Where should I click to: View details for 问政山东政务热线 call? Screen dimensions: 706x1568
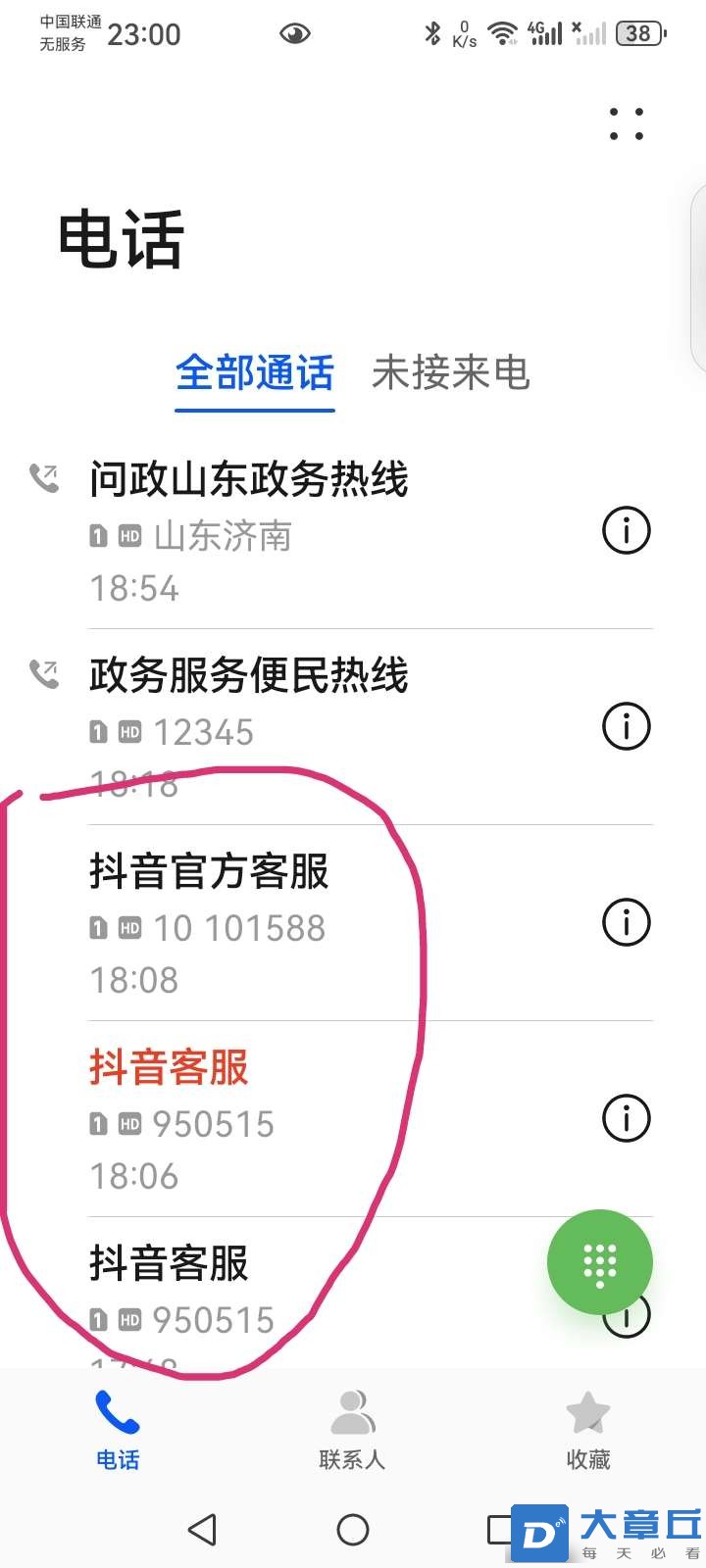[x=626, y=531]
